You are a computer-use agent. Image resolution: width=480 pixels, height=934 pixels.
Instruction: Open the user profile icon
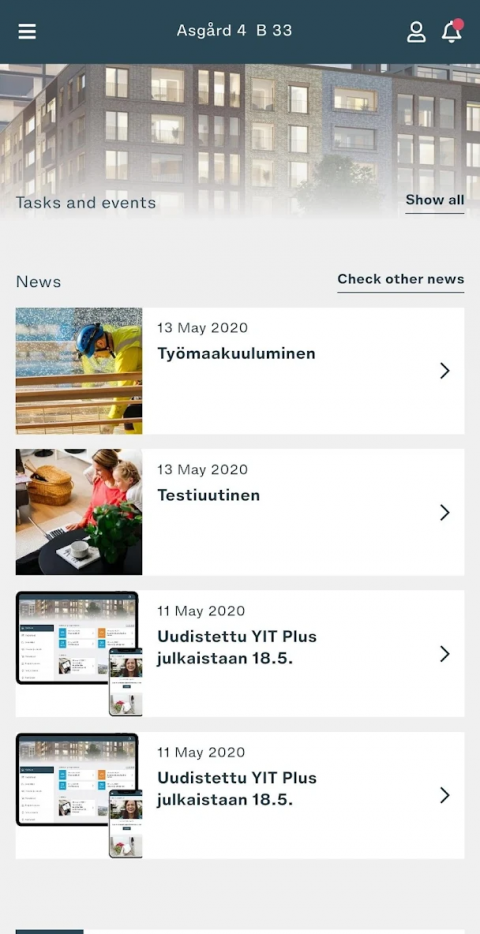point(416,32)
